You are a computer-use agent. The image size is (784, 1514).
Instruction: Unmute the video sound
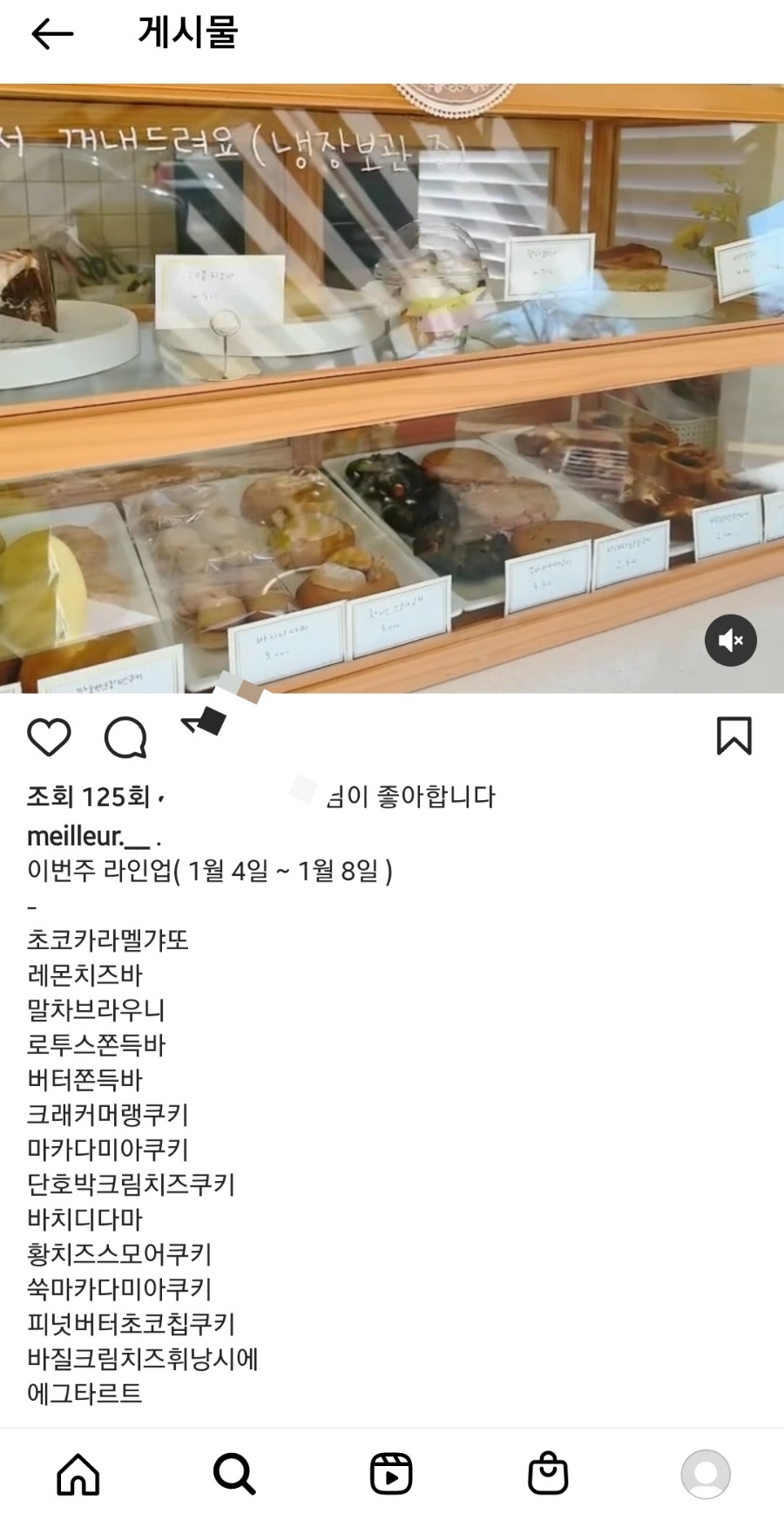coord(730,641)
